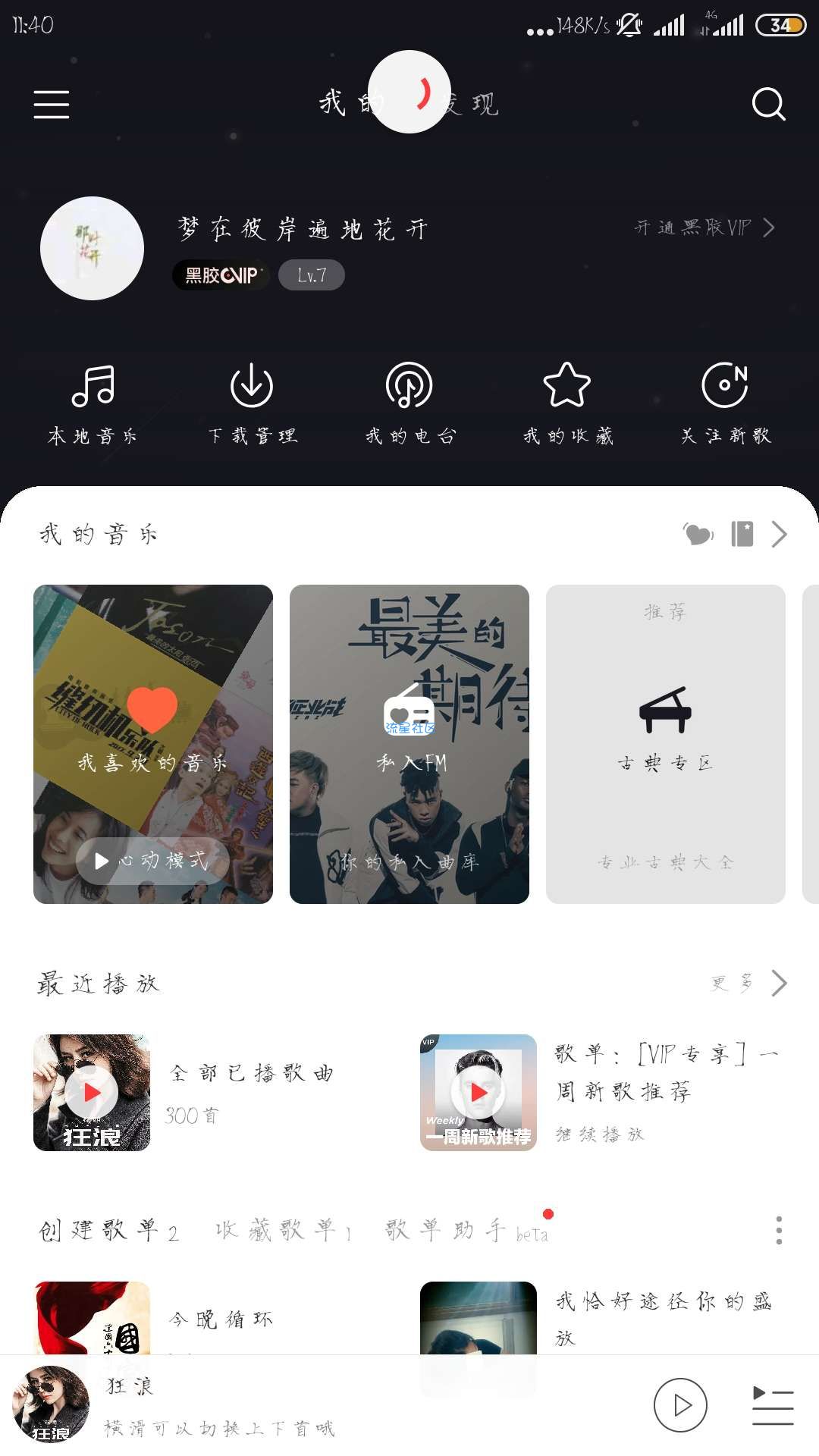This screenshot has width=819, height=1456.
Task: Open 下载管理
Action: coord(252,403)
